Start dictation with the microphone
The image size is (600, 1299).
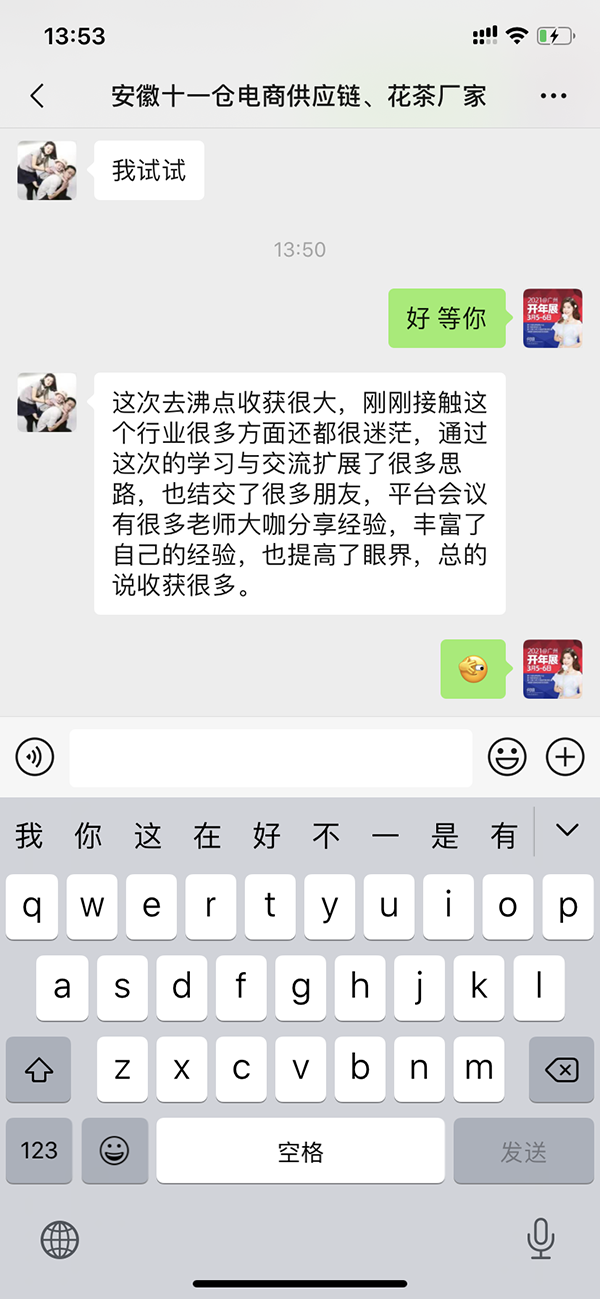[x=540, y=1239]
